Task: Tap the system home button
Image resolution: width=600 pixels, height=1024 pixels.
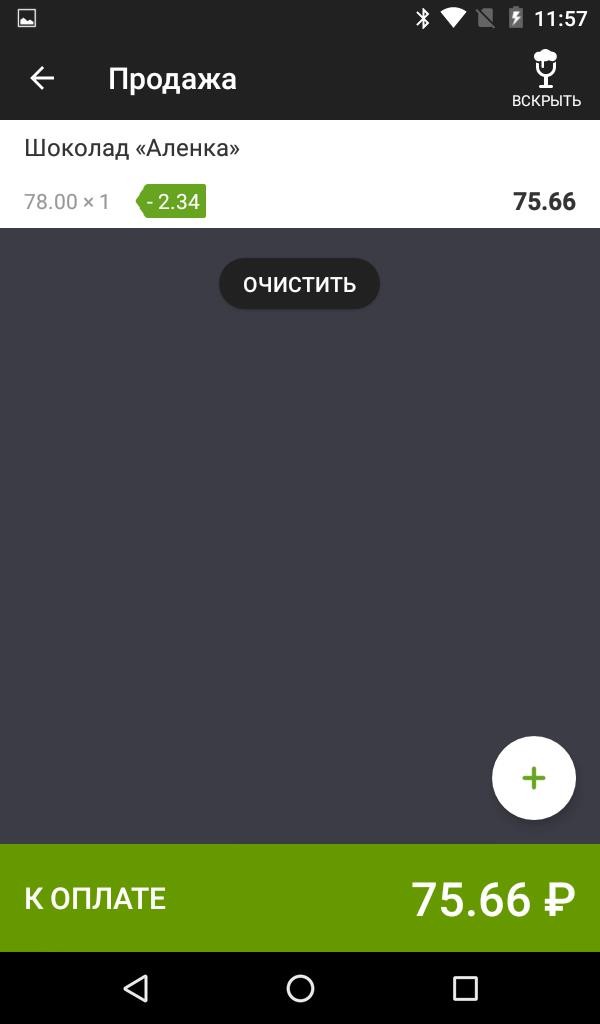Action: click(x=300, y=988)
